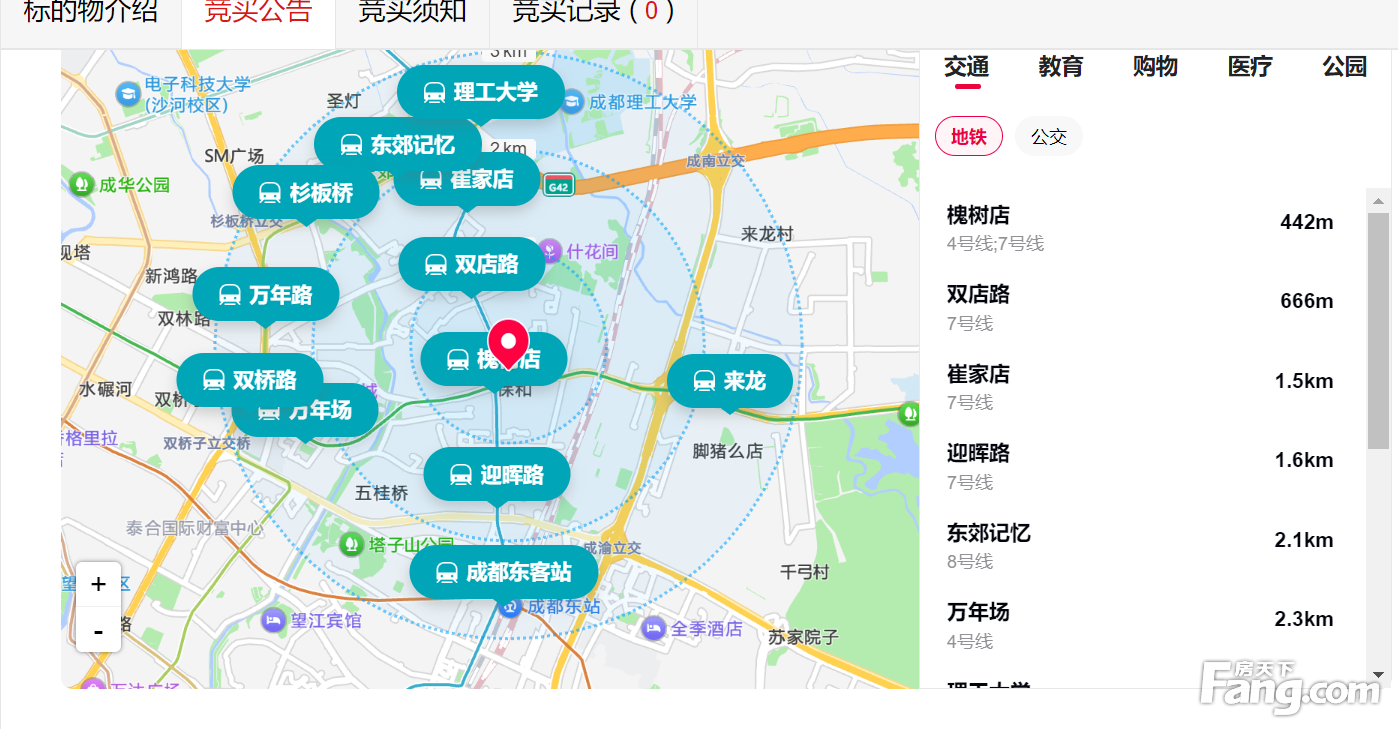Tap the scrollbar down arrow
Image resolution: width=1398 pixels, height=729 pixels.
(1378, 674)
